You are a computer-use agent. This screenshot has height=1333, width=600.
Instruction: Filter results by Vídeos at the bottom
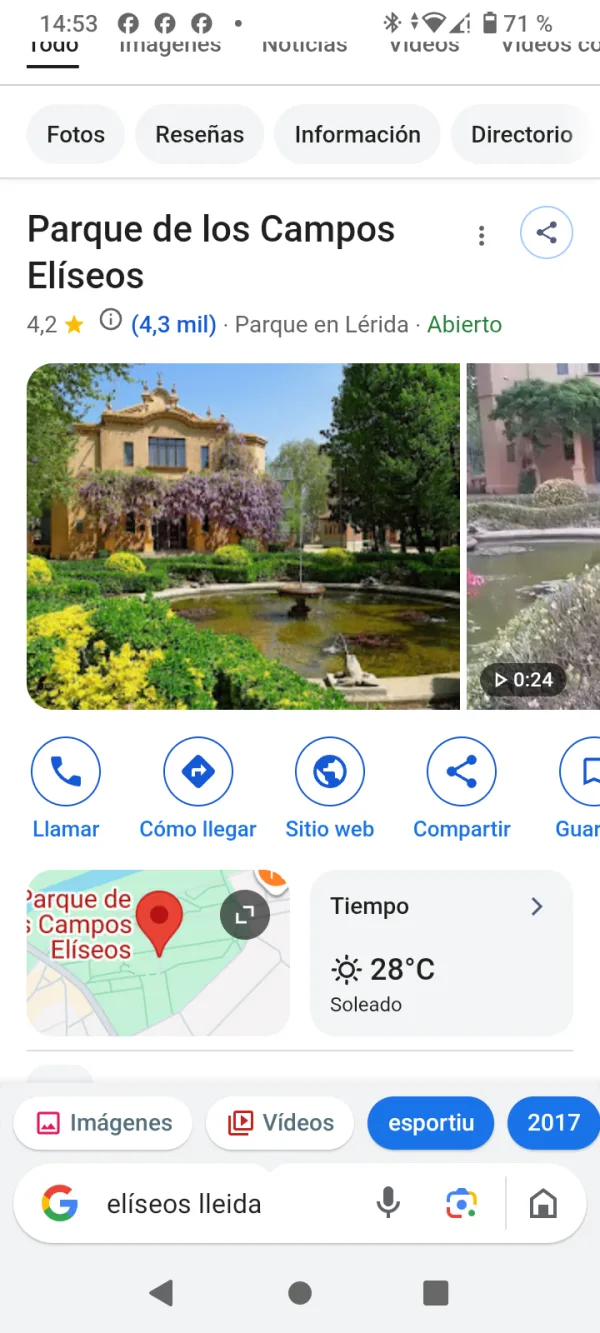click(280, 1123)
